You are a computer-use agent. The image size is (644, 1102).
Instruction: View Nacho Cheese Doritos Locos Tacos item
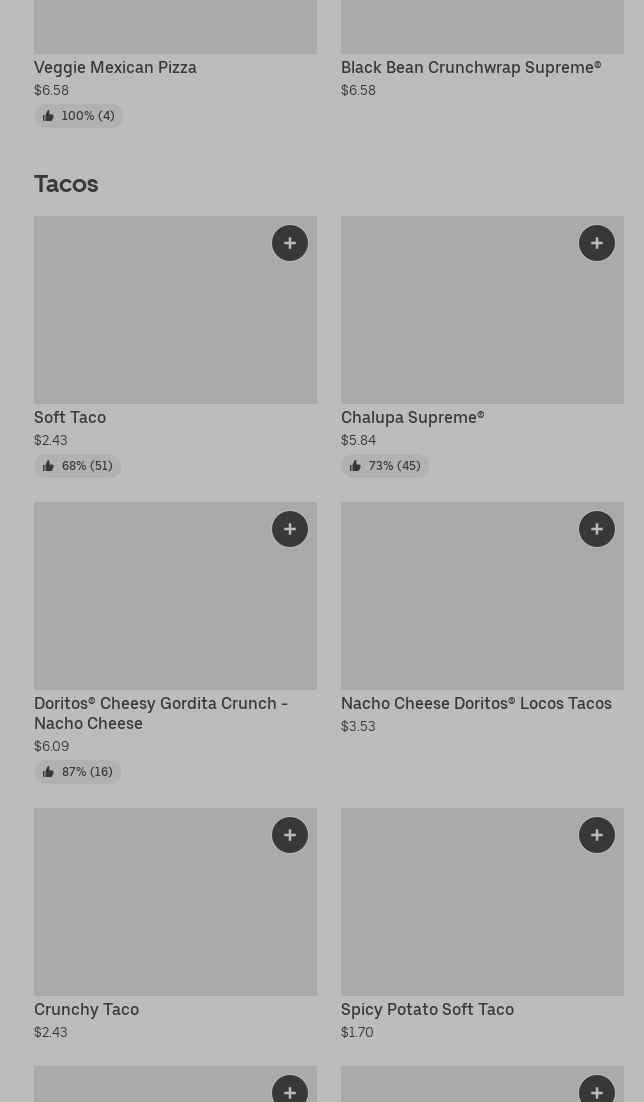click(476, 703)
